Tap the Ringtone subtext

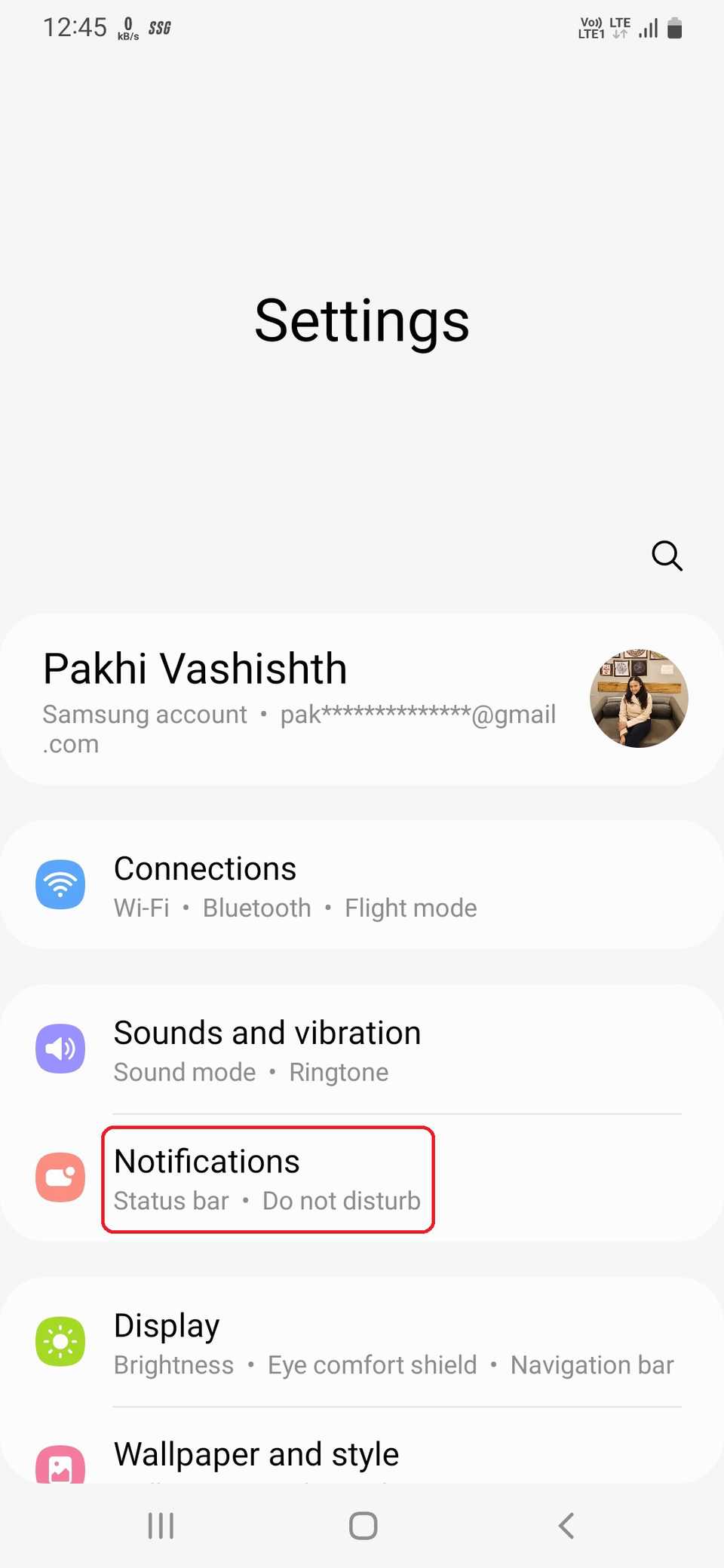click(x=339, y=1071)
